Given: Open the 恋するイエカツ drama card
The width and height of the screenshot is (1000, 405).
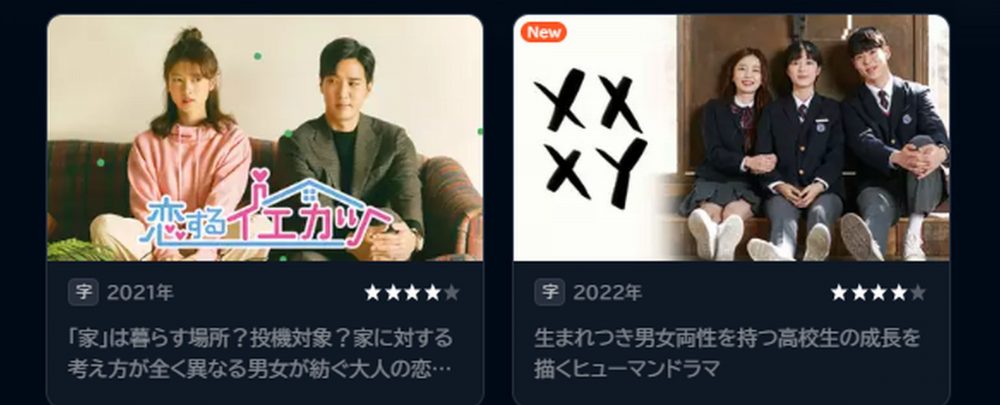Looking at the screenshot, I should point(265,140).
